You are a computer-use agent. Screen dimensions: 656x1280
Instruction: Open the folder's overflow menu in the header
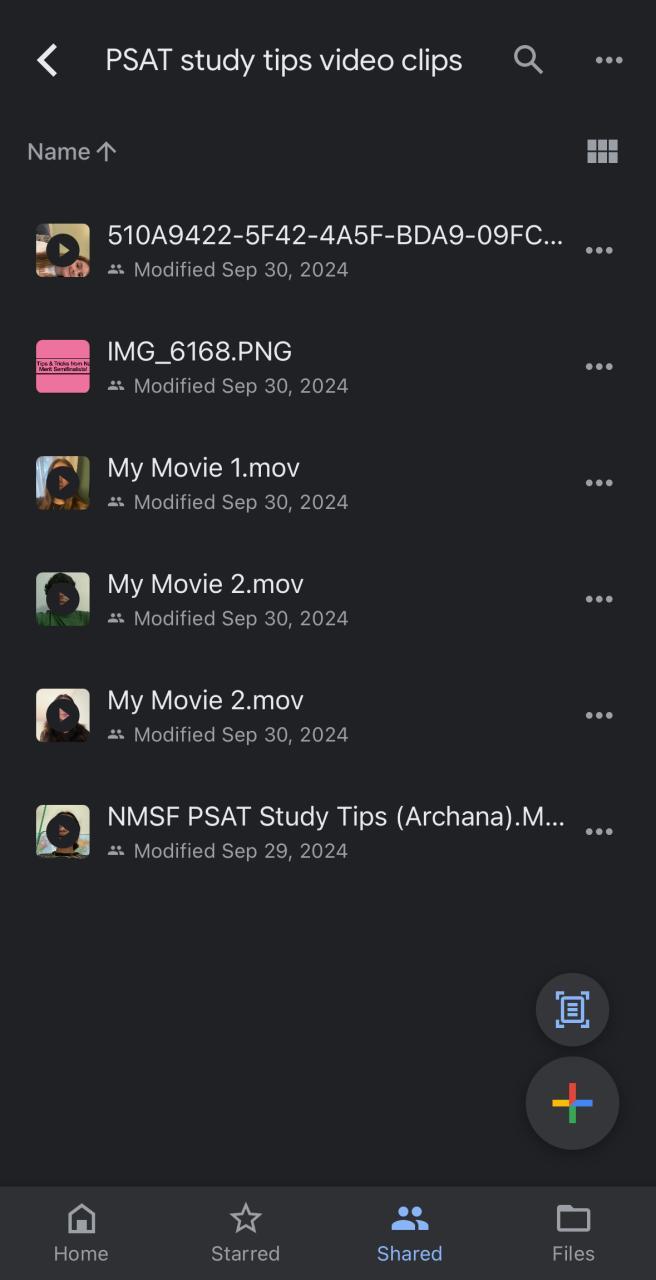tap(609, 60)
